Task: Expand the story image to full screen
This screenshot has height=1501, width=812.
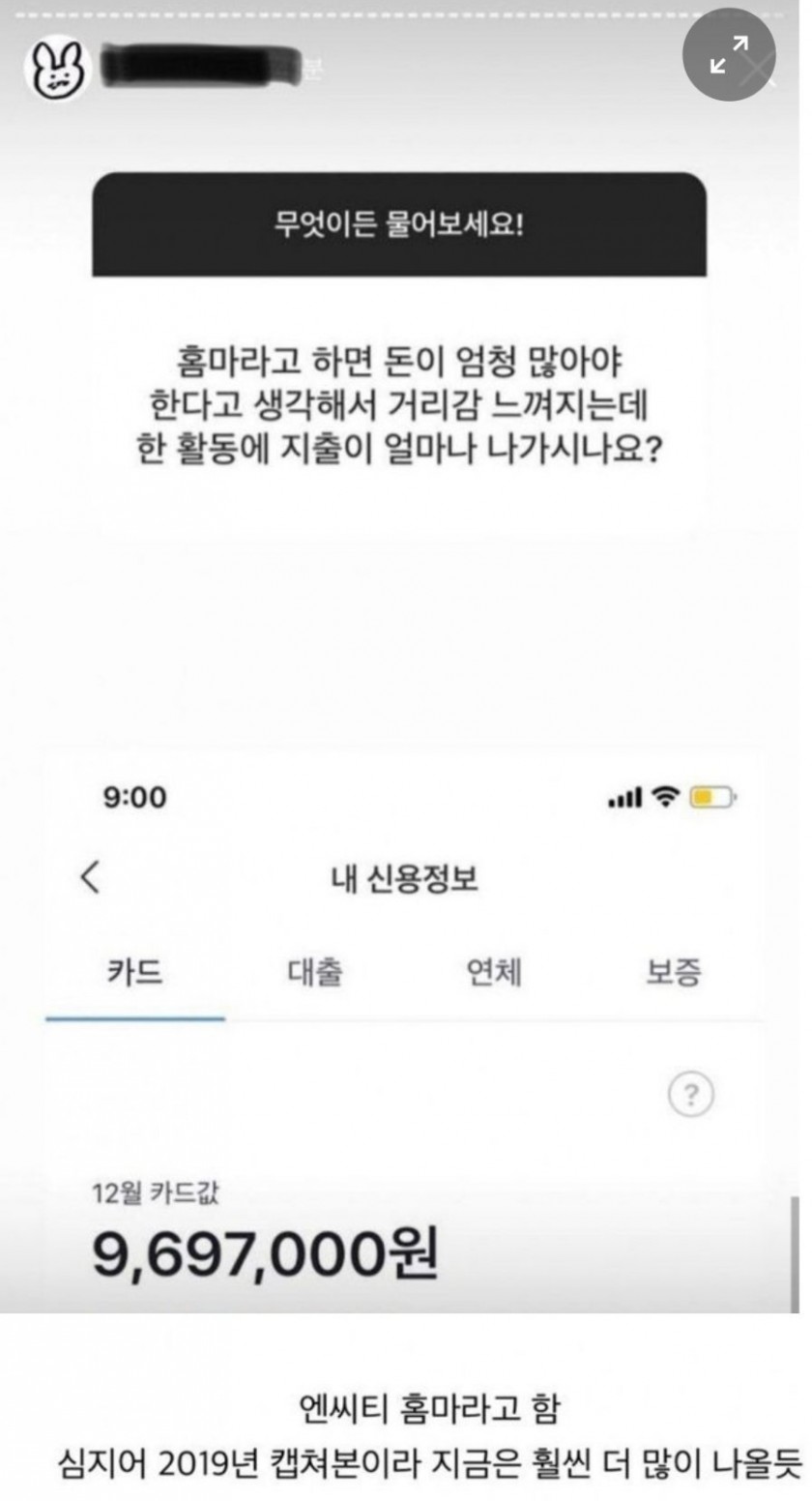Action: 730,54
